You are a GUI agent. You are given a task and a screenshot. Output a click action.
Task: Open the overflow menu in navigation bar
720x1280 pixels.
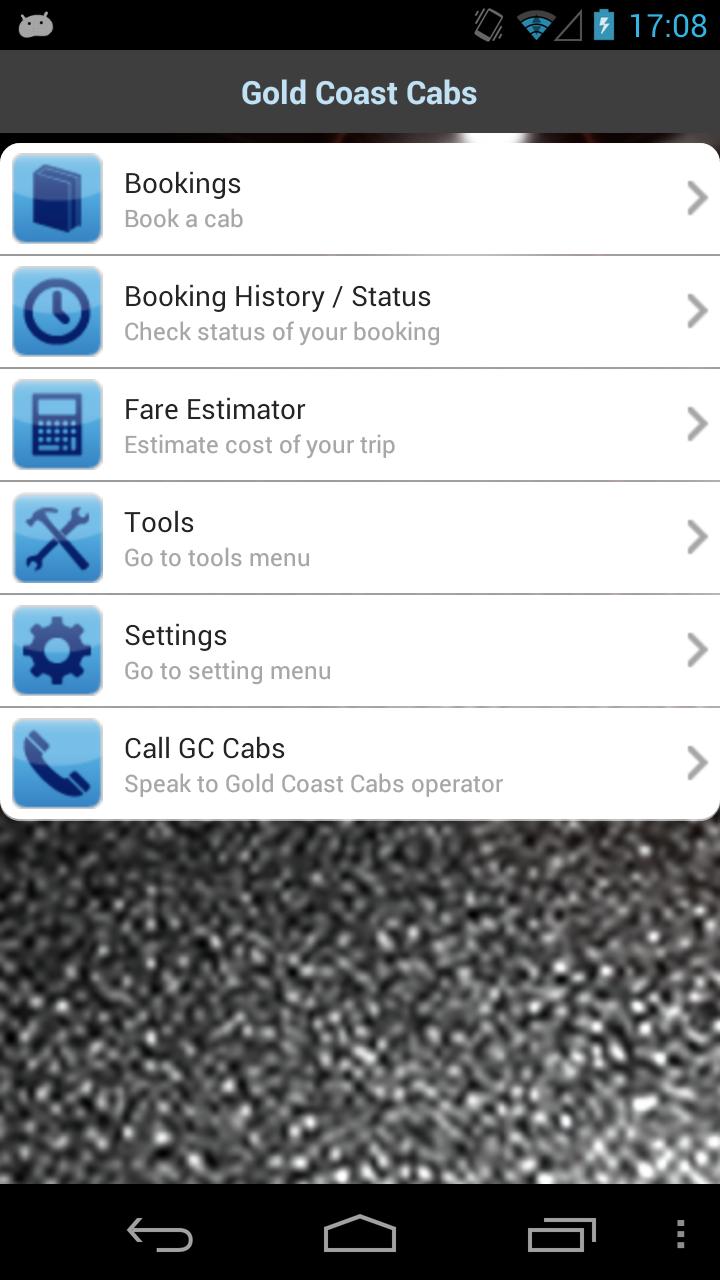click(x=680, y=1235)
